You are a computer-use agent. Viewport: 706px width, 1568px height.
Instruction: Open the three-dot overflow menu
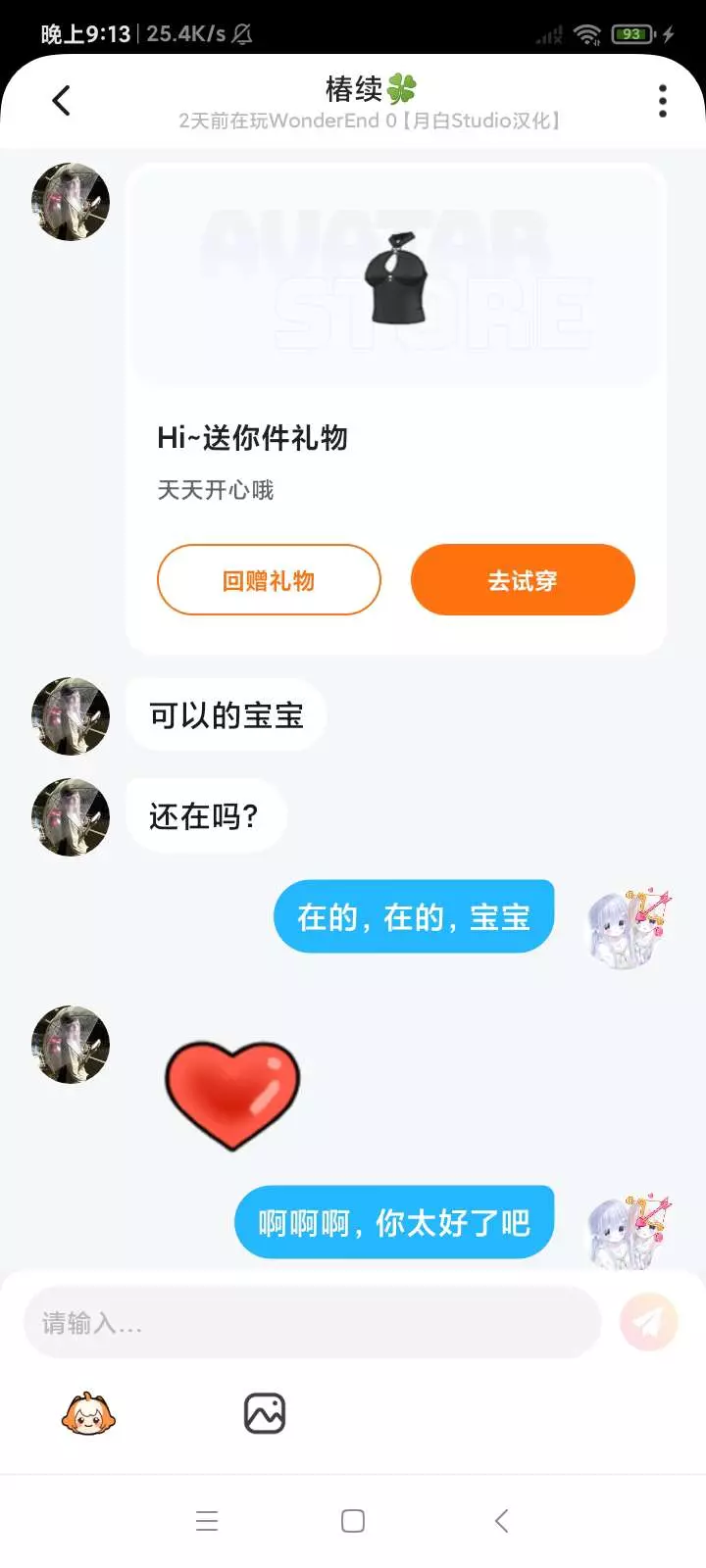(663, 100)
